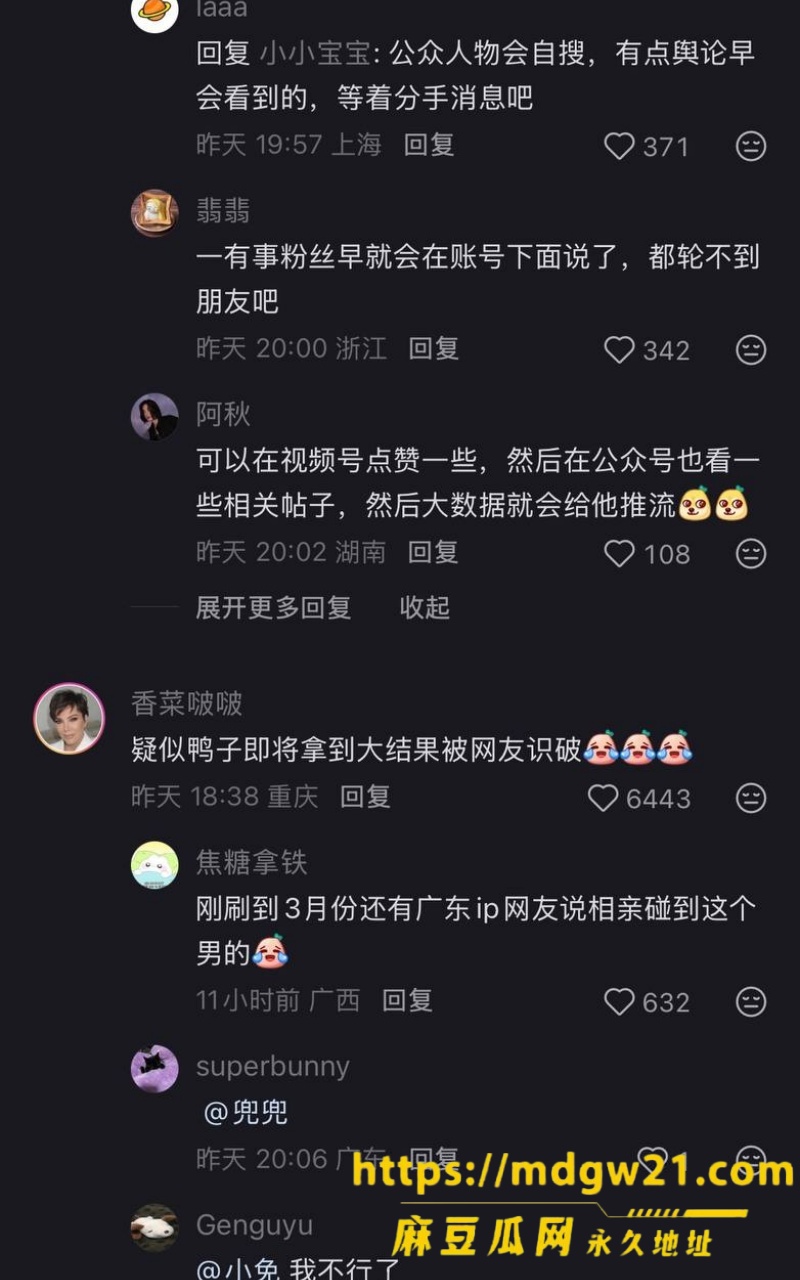Open 阿秋's profile avatar
This screenshot has height=1280, width=800.
coord(155,416)
